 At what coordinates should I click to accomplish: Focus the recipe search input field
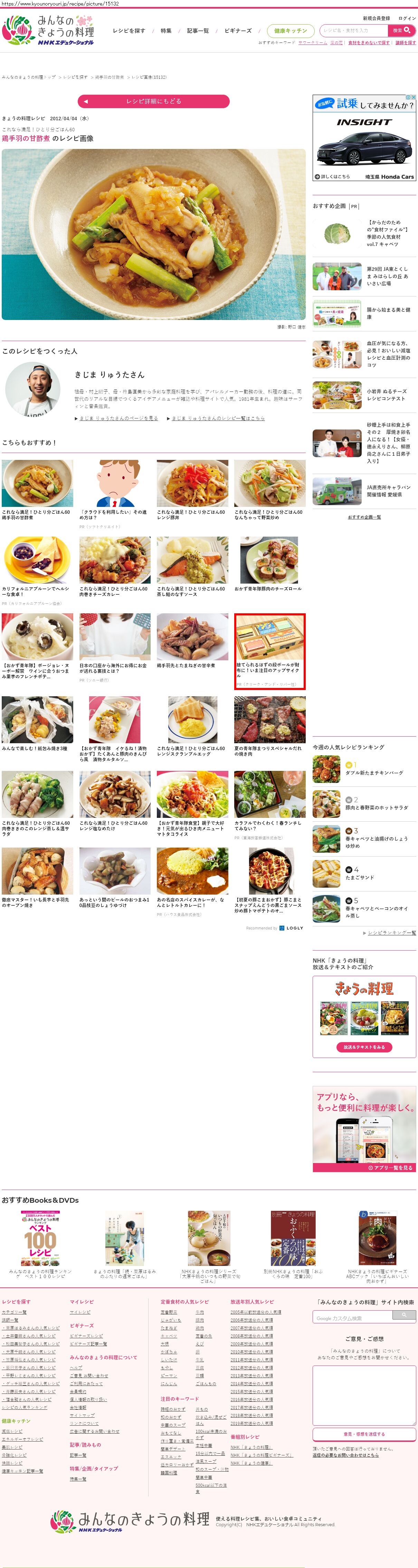point(353,30)
